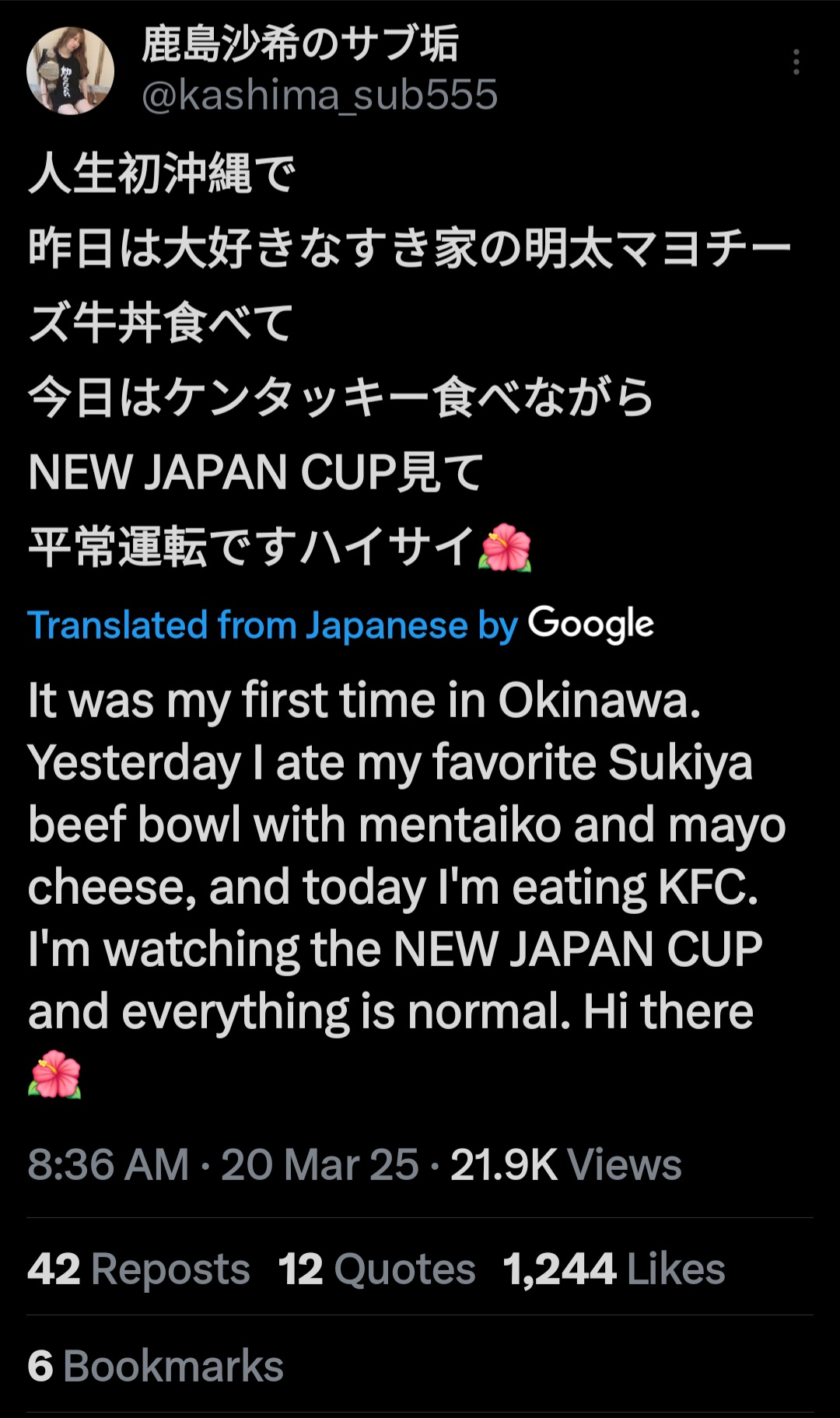This screenshot has height=1418, width=840.
Task: Open the @kashima_sub555 profile handle
Action: tap(319, 96)
